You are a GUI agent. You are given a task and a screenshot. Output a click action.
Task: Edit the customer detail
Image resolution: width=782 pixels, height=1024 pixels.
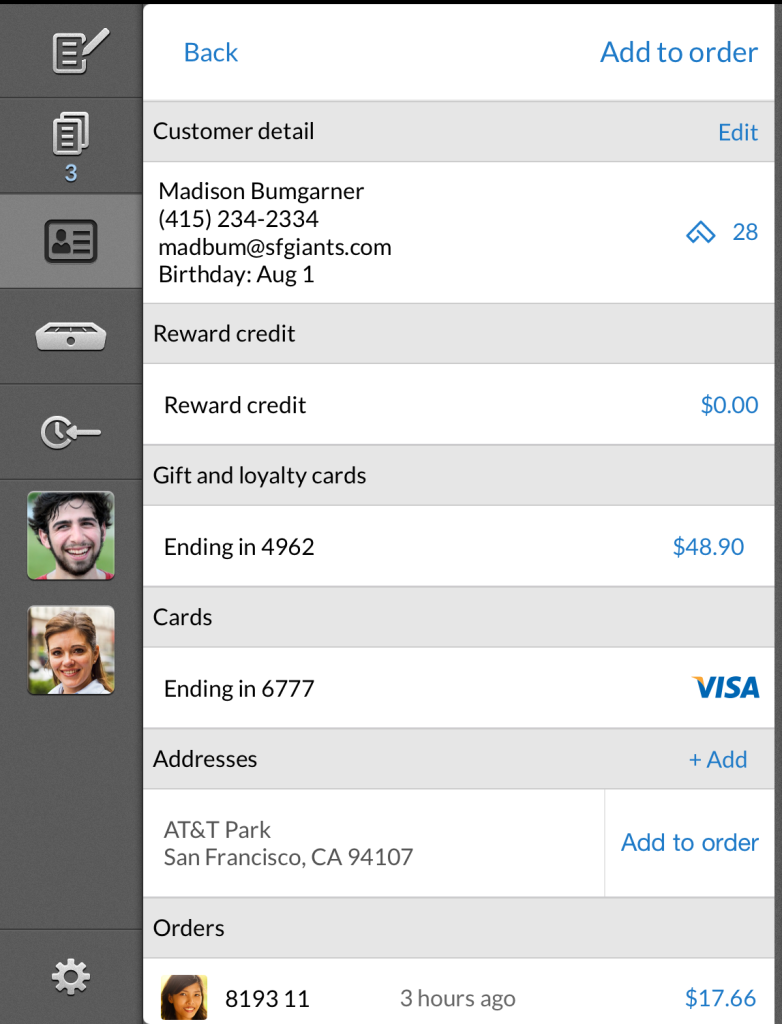tap(737, 132)
